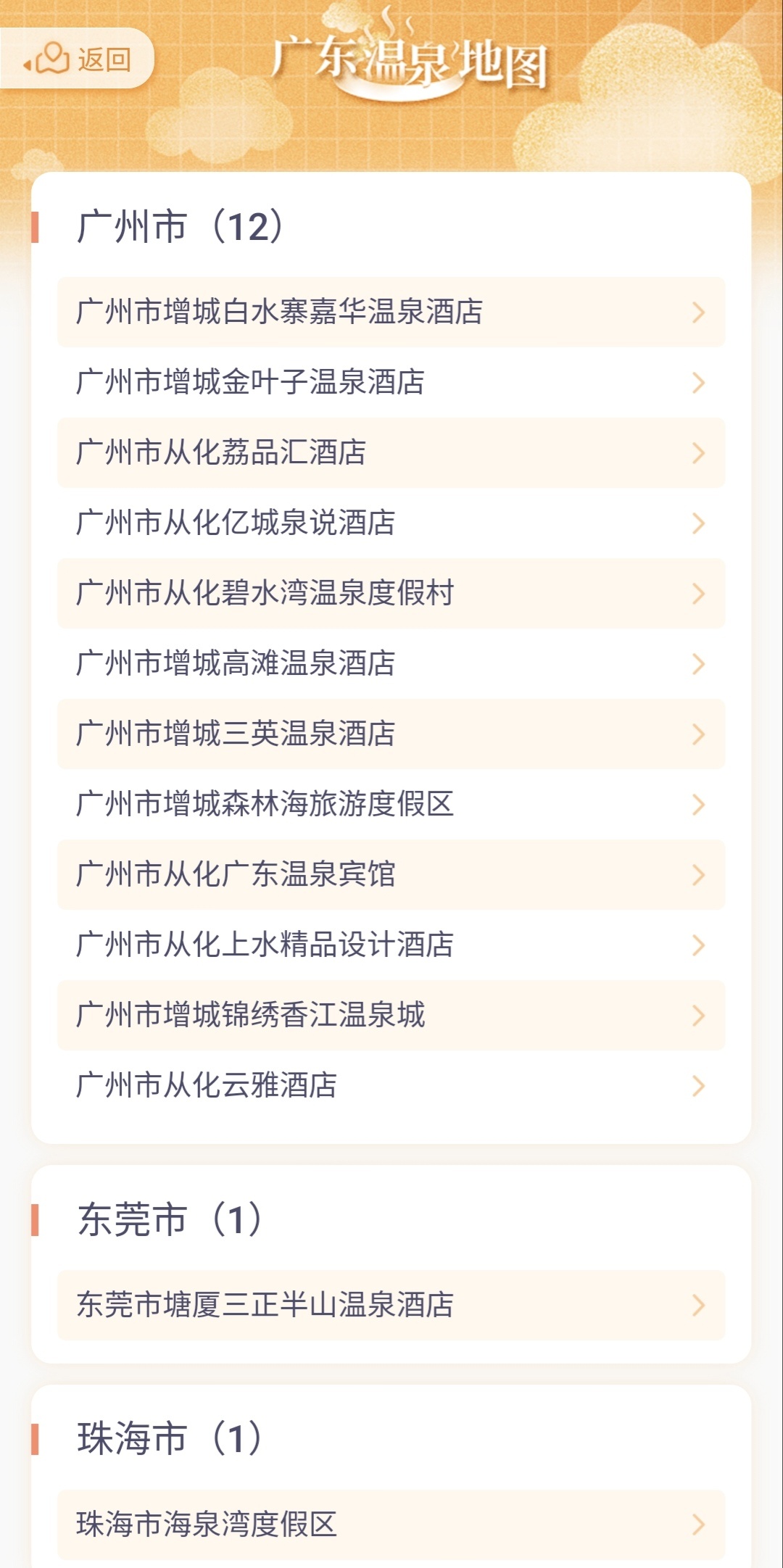Viewport: 783px width, 1568px height.
Task: Open 东莞市塘厦三正半山温泉酒店
Action: (x=391, y=1305)
